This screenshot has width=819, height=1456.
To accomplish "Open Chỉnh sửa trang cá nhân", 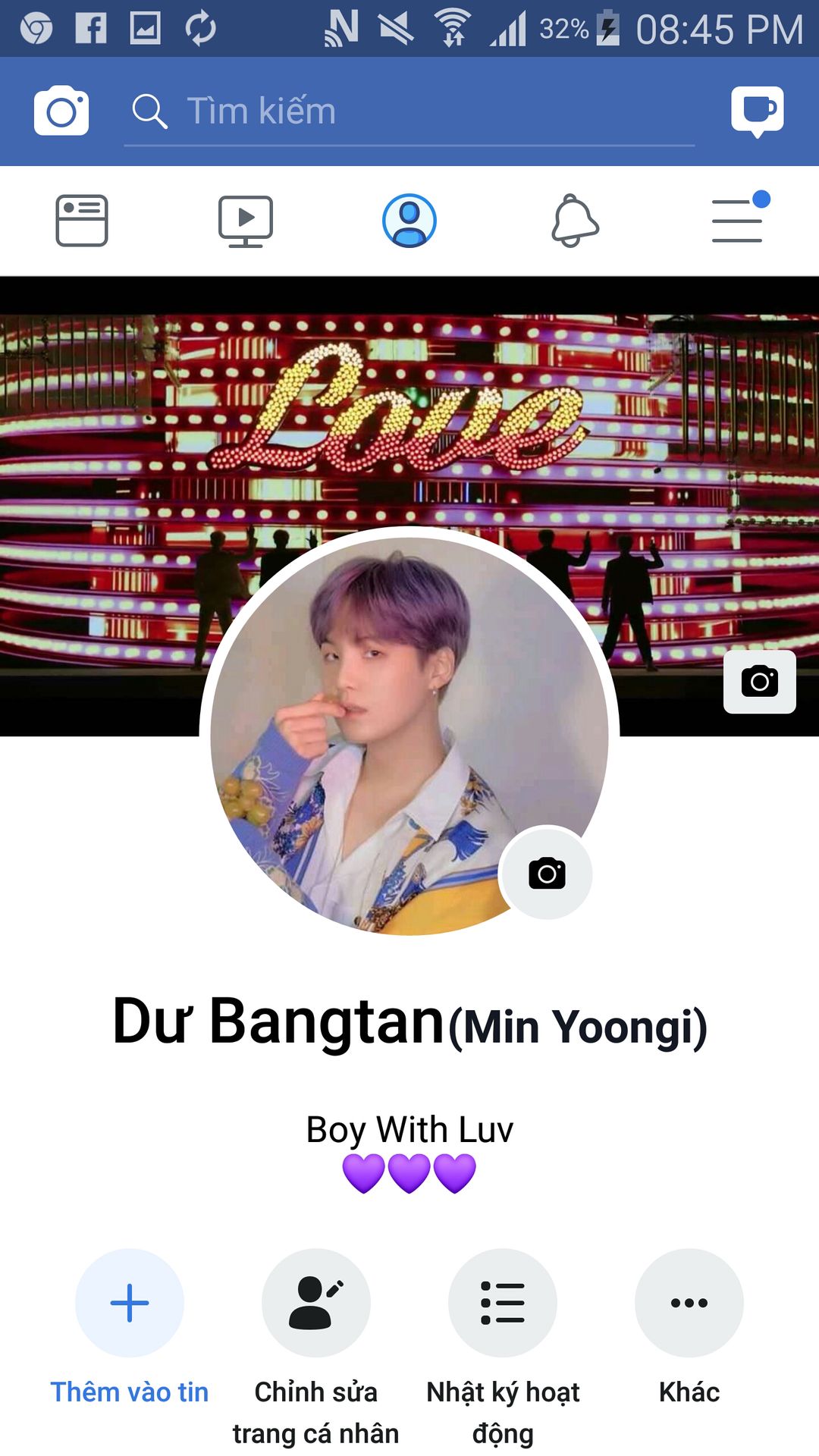I will pyautogui.click(x=316, y=1303).
